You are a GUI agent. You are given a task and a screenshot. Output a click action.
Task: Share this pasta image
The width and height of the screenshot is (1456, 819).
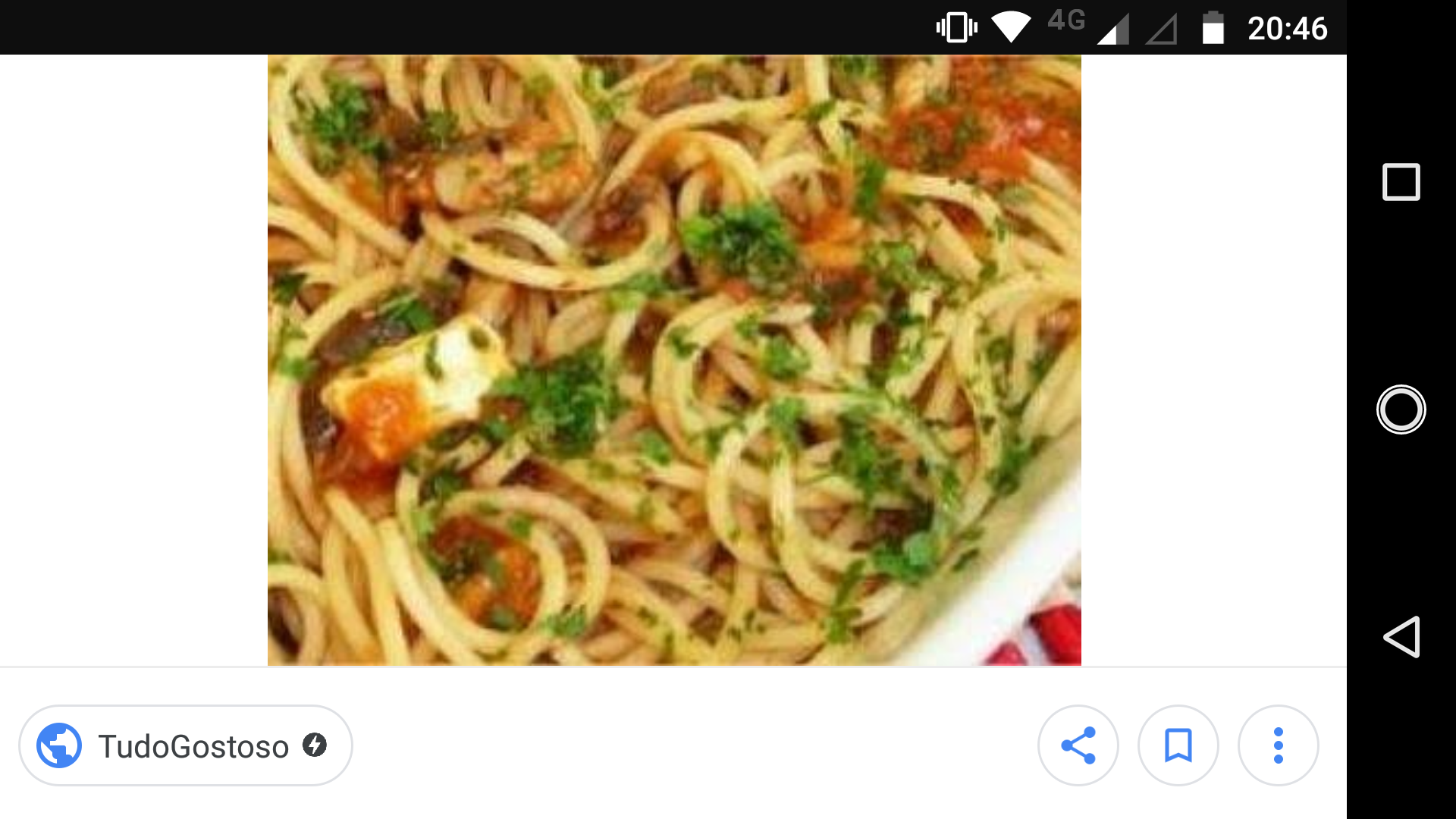pos(1078,746)
